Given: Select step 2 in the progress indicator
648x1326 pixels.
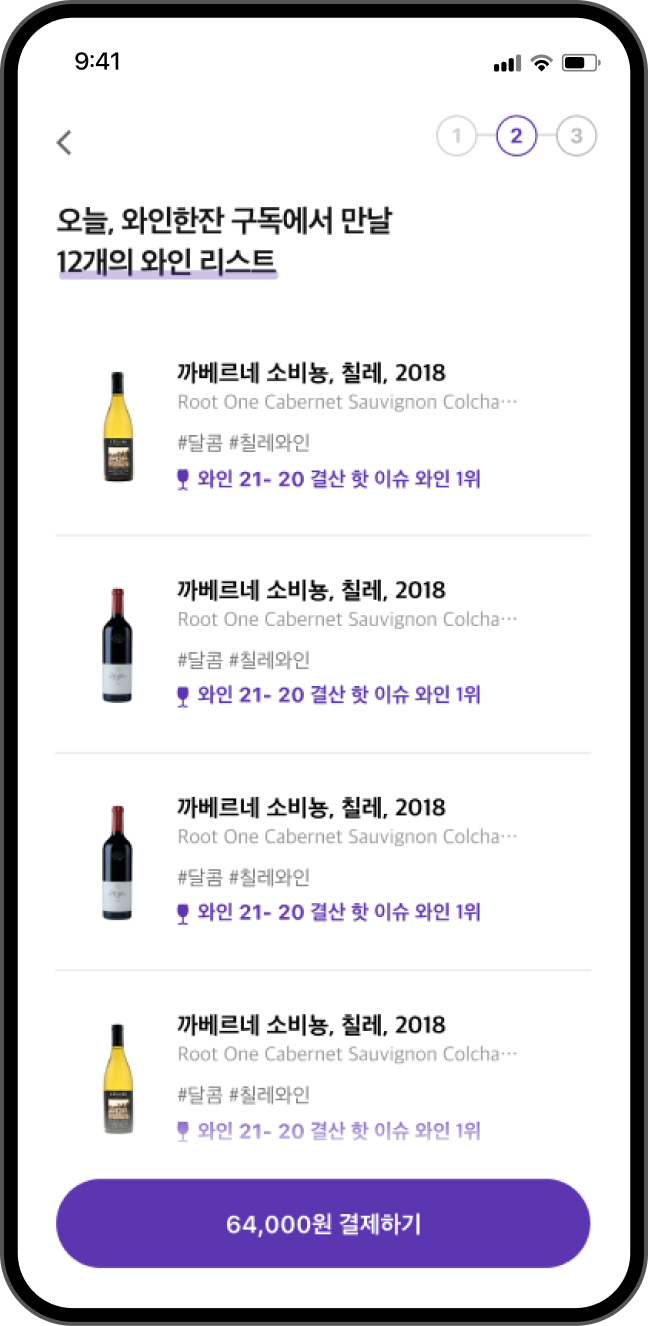Looking at the screenshot, I should (x=516, y=137).
